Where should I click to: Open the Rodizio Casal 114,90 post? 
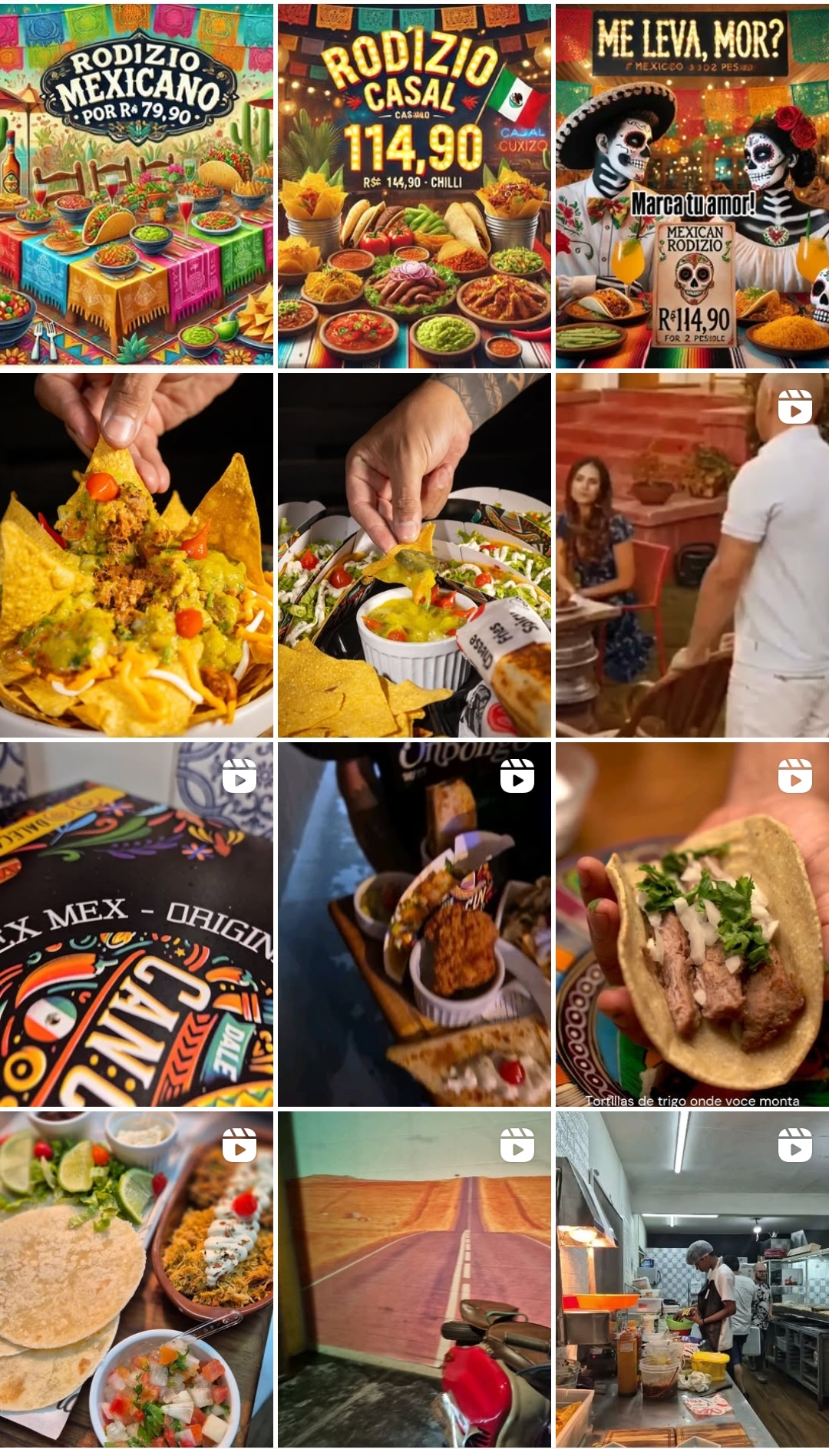tap(414, 186)
